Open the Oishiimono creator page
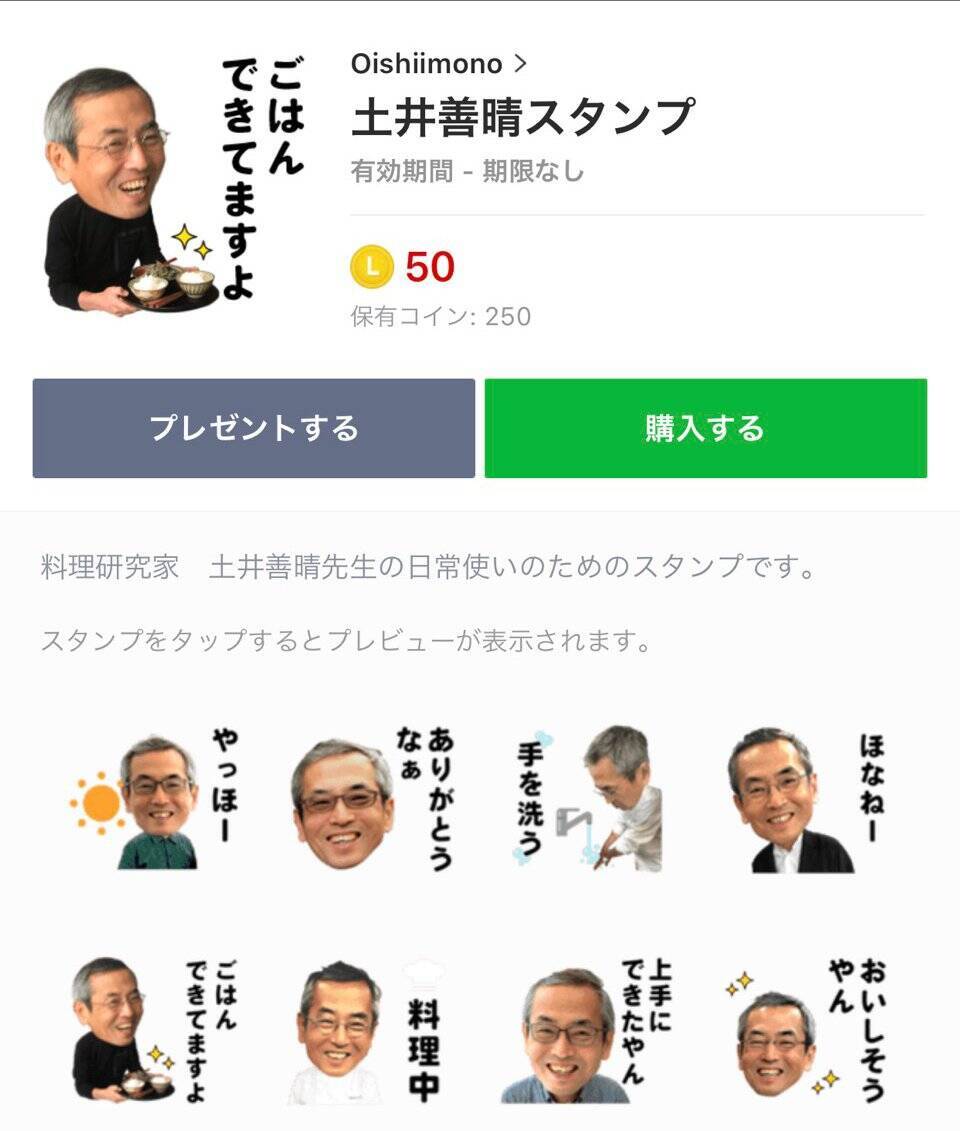Screen dimensions: 960x1131 pos(438,65)
